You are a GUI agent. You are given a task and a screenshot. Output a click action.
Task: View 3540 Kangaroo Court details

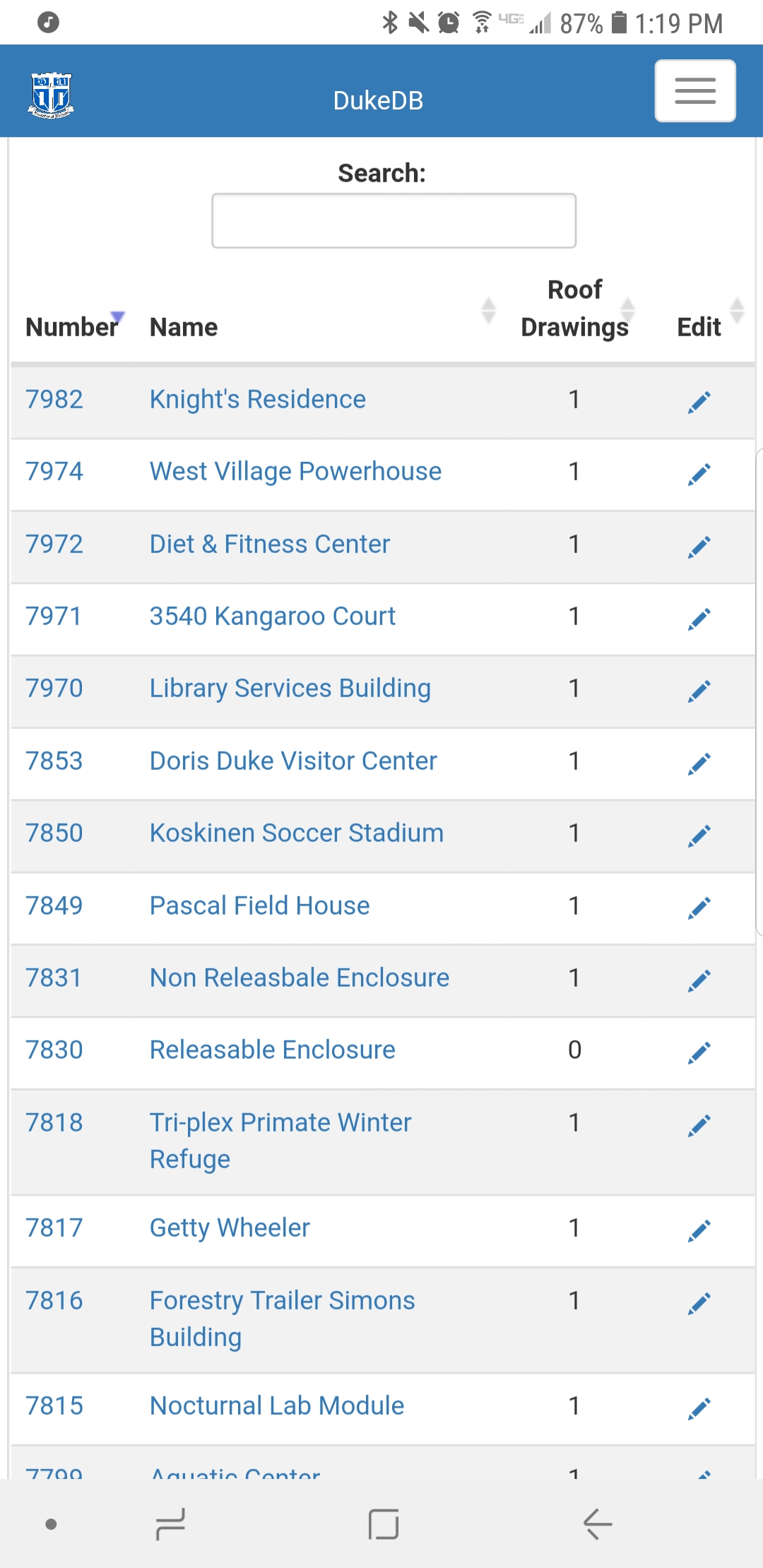(x=272, y=617)
